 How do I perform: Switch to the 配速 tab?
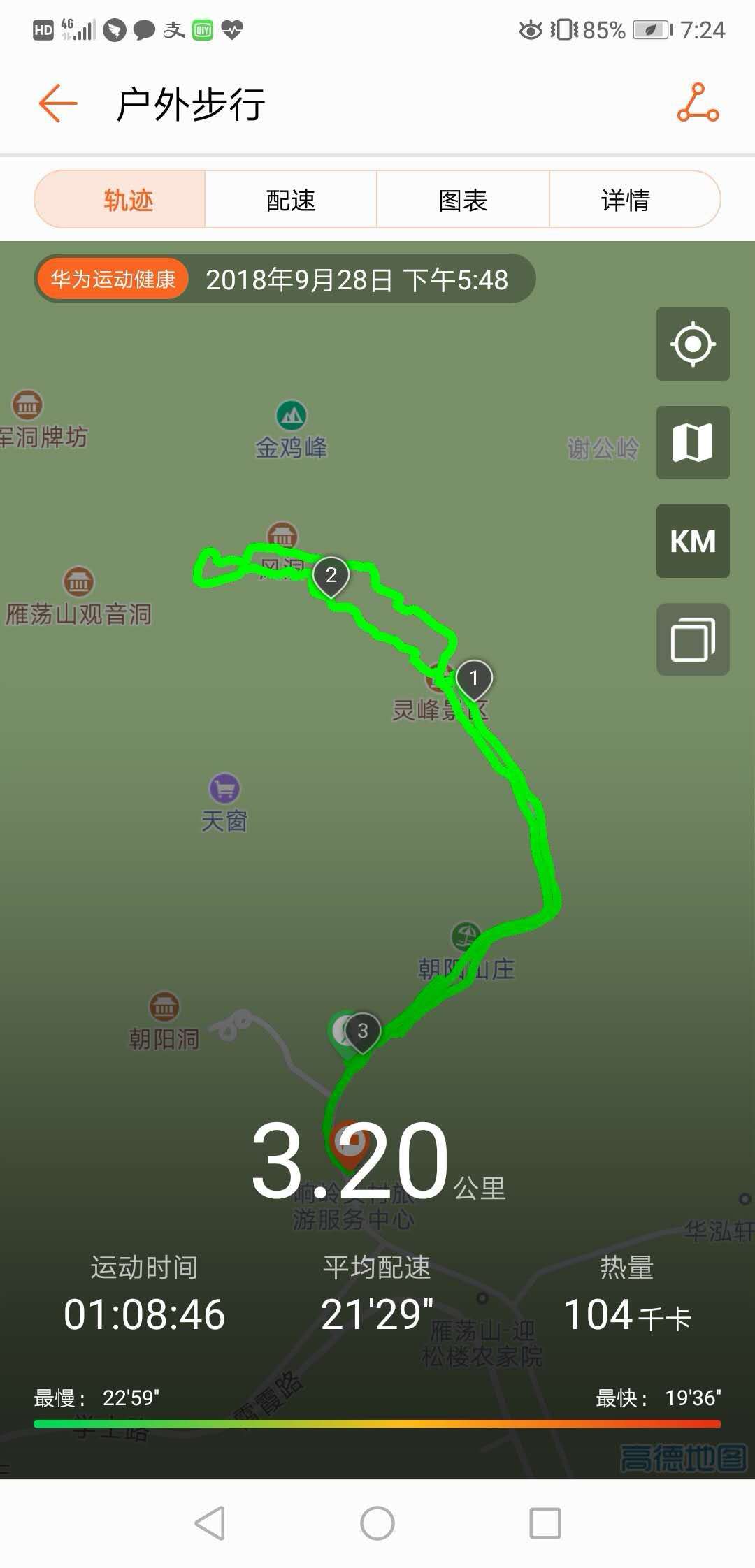289,199
